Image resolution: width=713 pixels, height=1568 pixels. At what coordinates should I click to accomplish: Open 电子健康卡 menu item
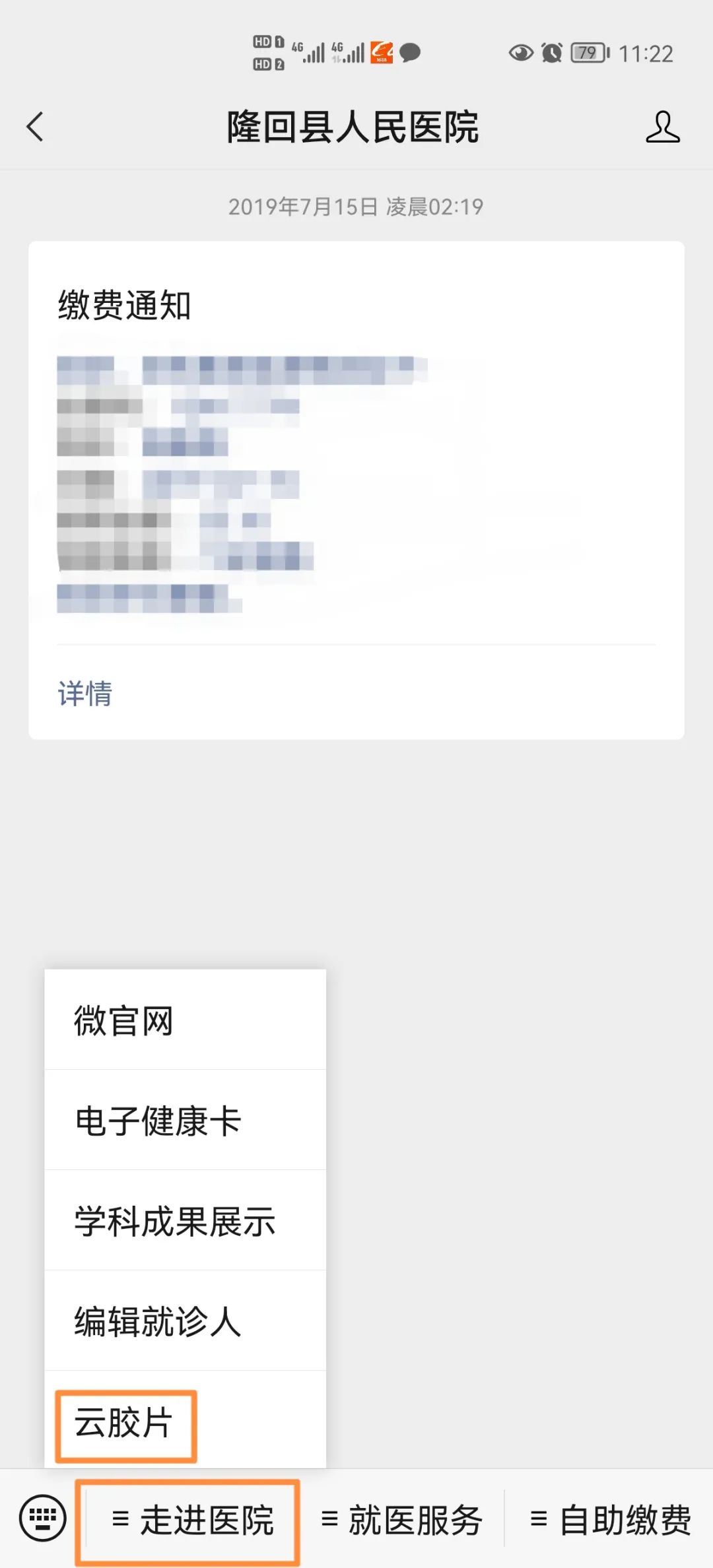185,1121
